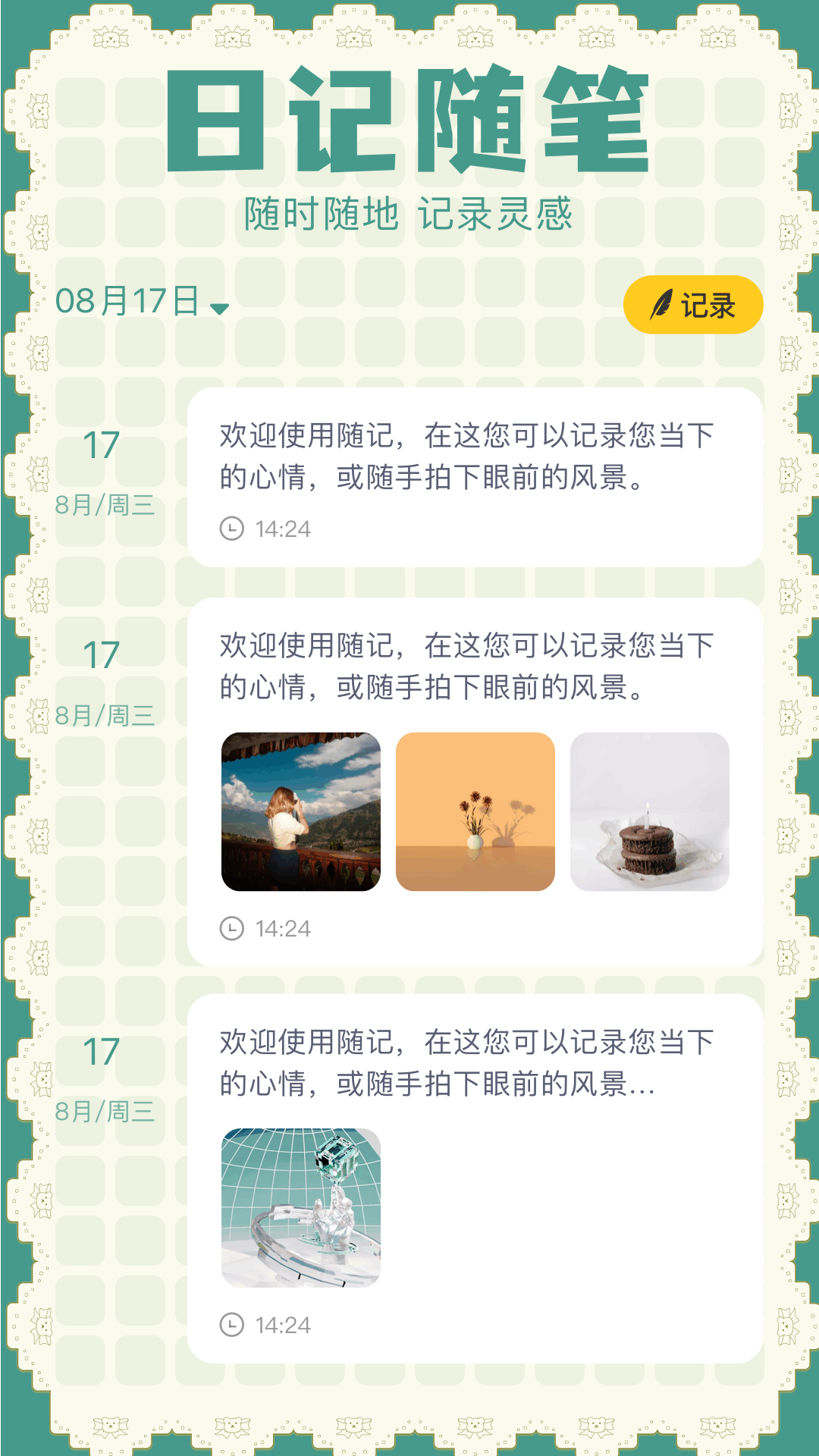Expand the dropdown arrow beside the date
This screenshot has height=1456, width=819.
click(x=220, y=306)
